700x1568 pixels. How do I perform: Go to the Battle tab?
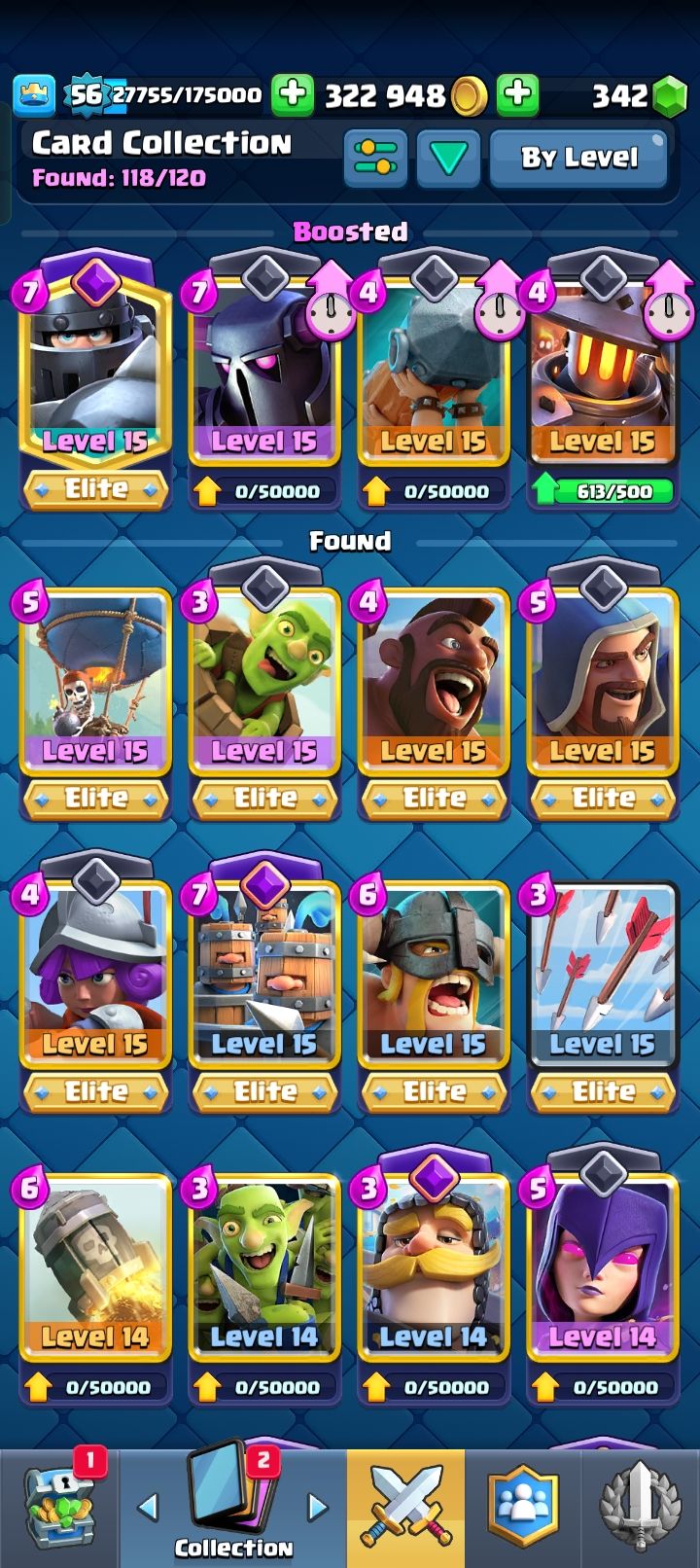point(405,1508)
